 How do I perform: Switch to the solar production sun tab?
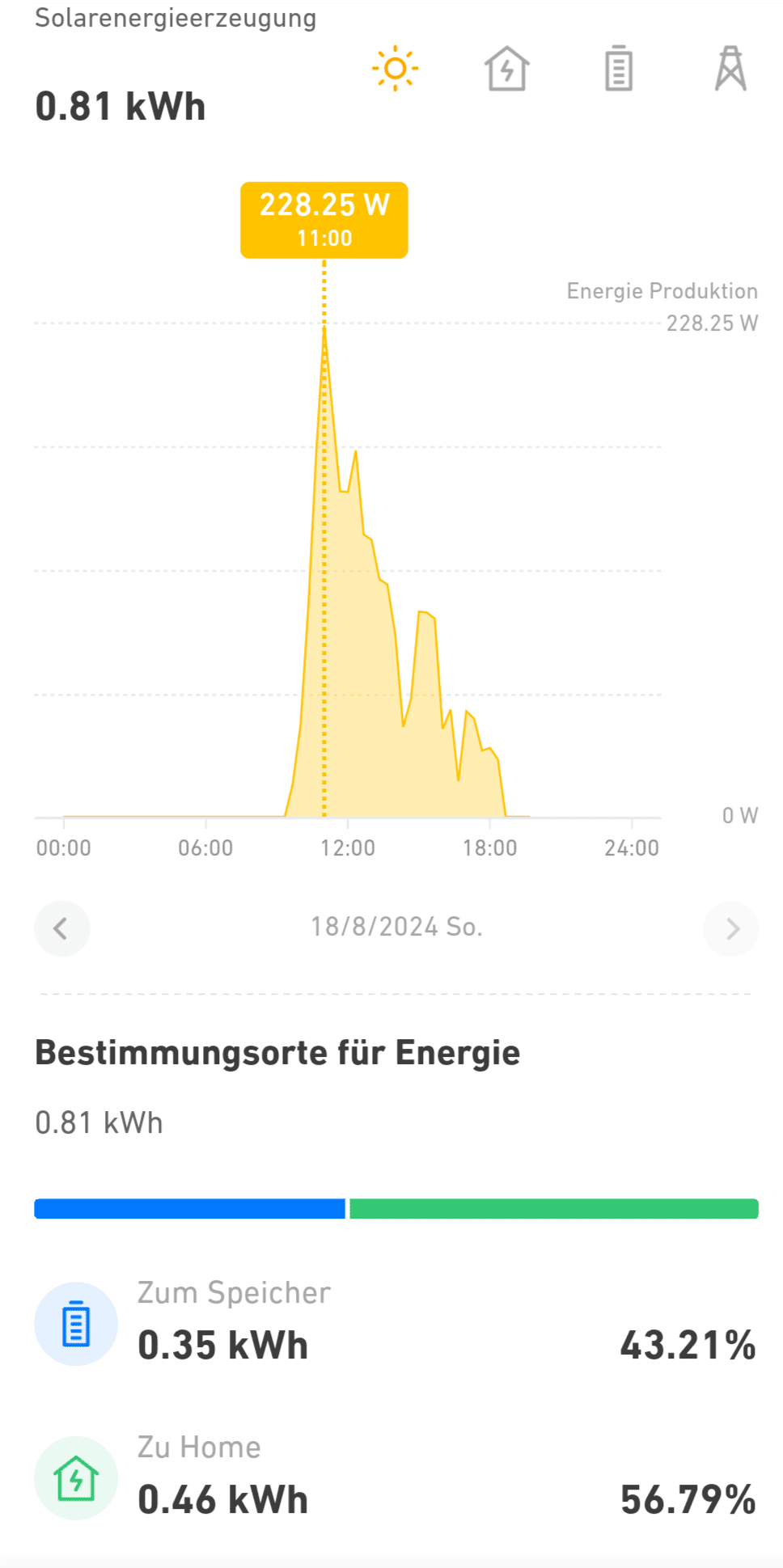tap(395, 69)
